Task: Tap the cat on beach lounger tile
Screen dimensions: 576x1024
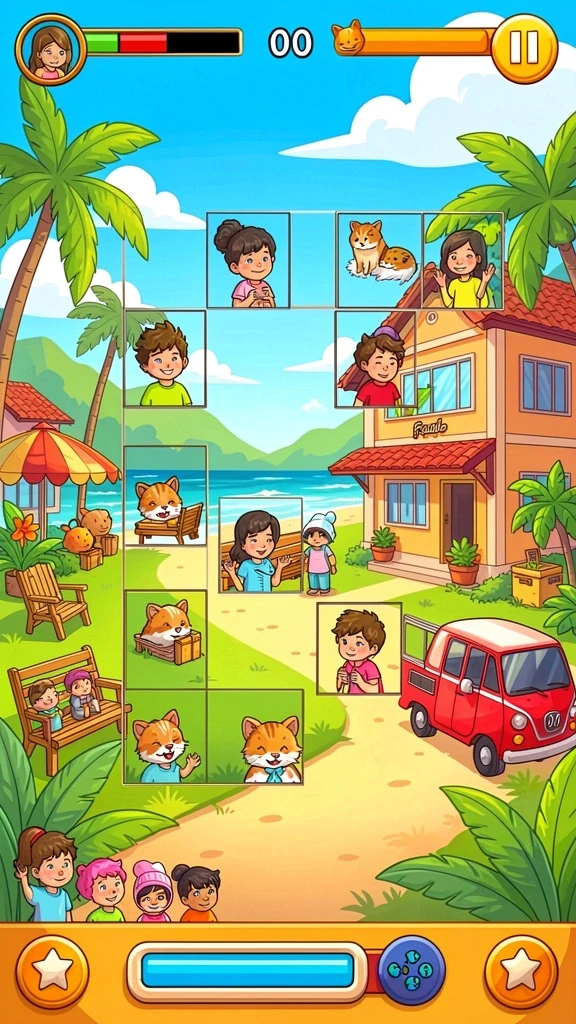Action: coord(165,496)
